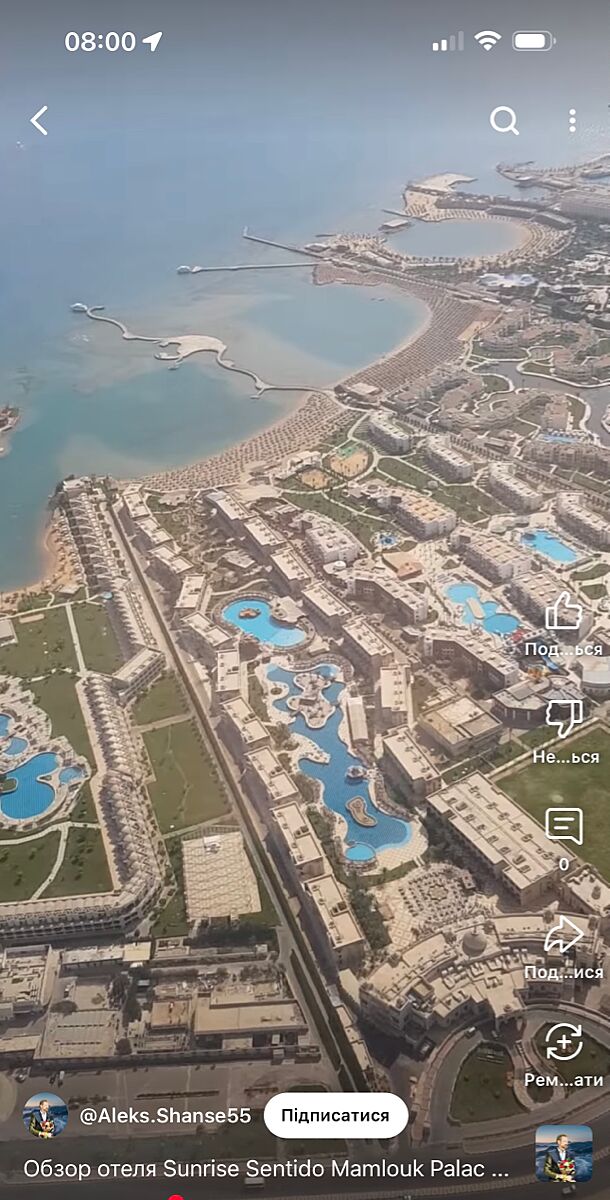Share this Short video
The height and width of the screenshot is (1200, 610).
[564, 935]
